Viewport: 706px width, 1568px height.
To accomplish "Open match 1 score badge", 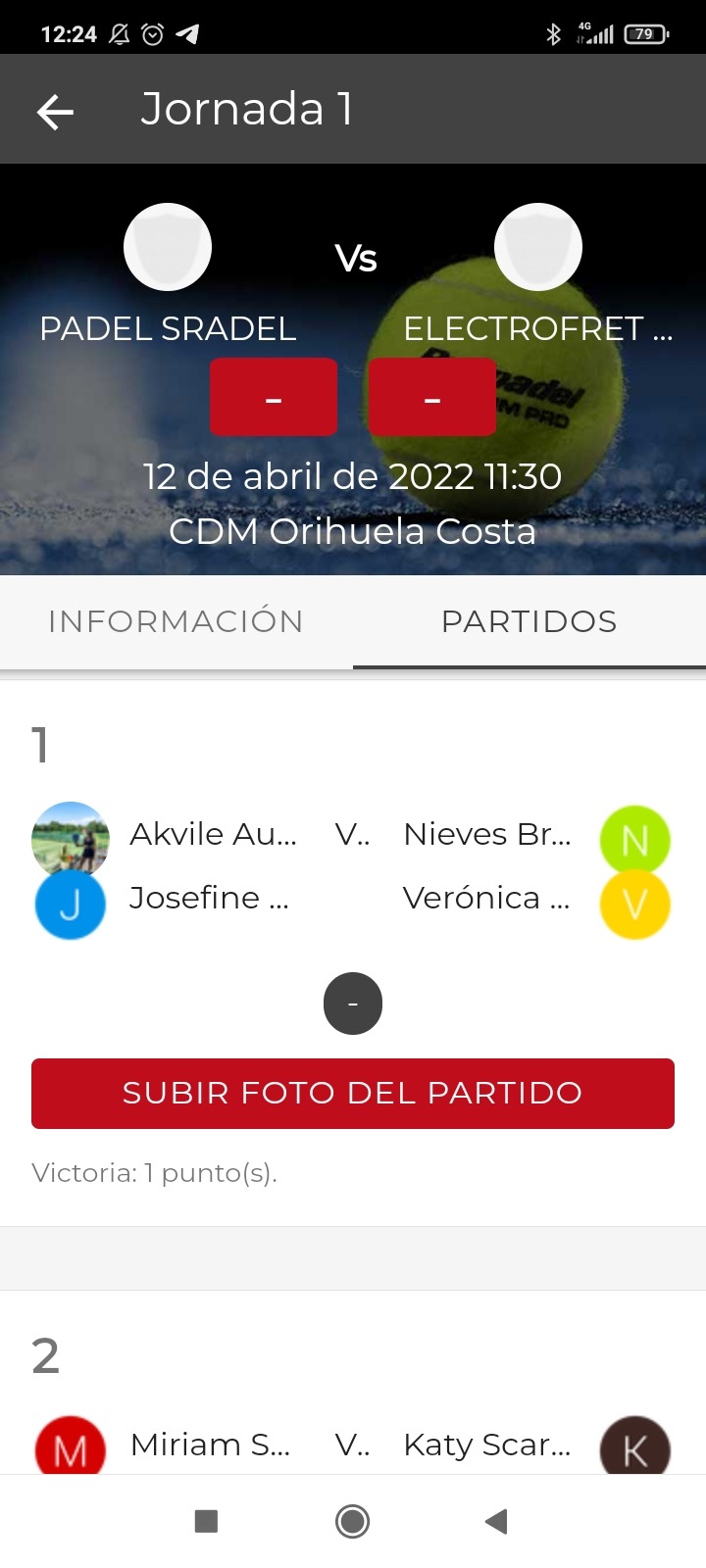I will coord(353,1004).
